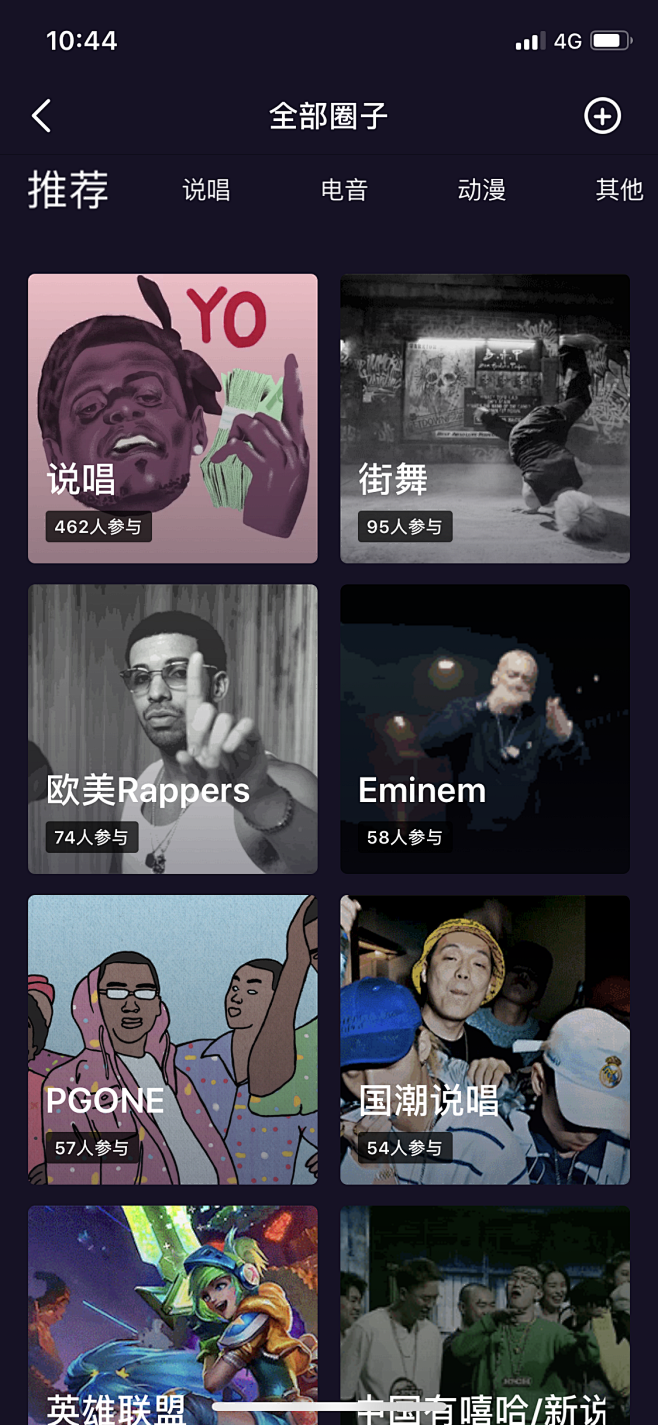Open the 动漫 tab
Image resolution: width=658 pixels, height=1425 pixels.
coord(482,190)
